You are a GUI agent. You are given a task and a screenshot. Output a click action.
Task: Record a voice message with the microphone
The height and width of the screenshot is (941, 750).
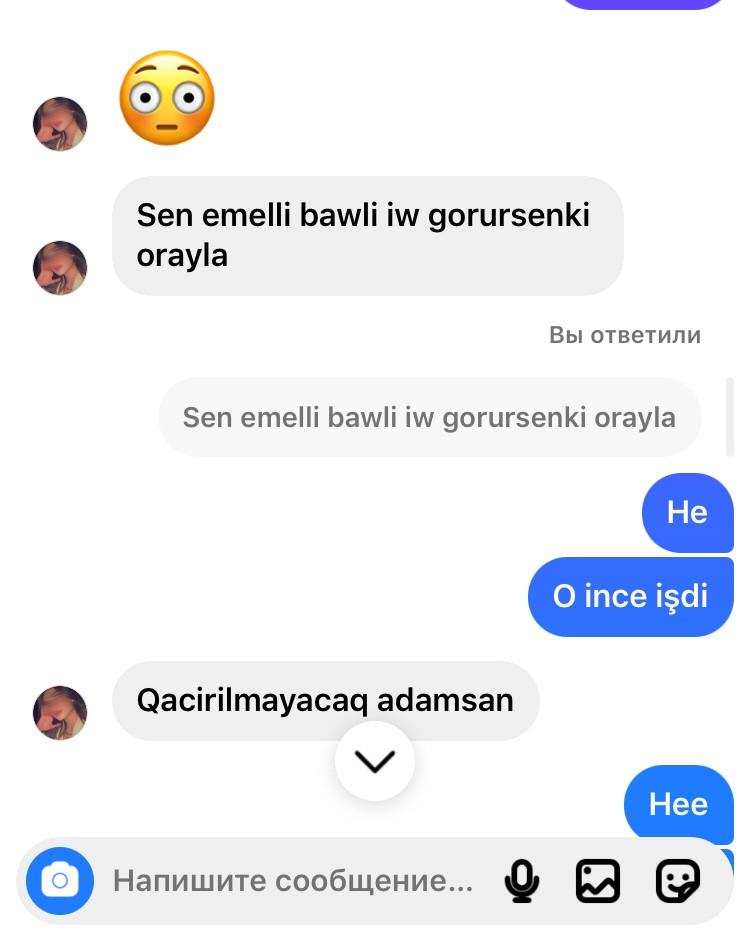point(521,881)
